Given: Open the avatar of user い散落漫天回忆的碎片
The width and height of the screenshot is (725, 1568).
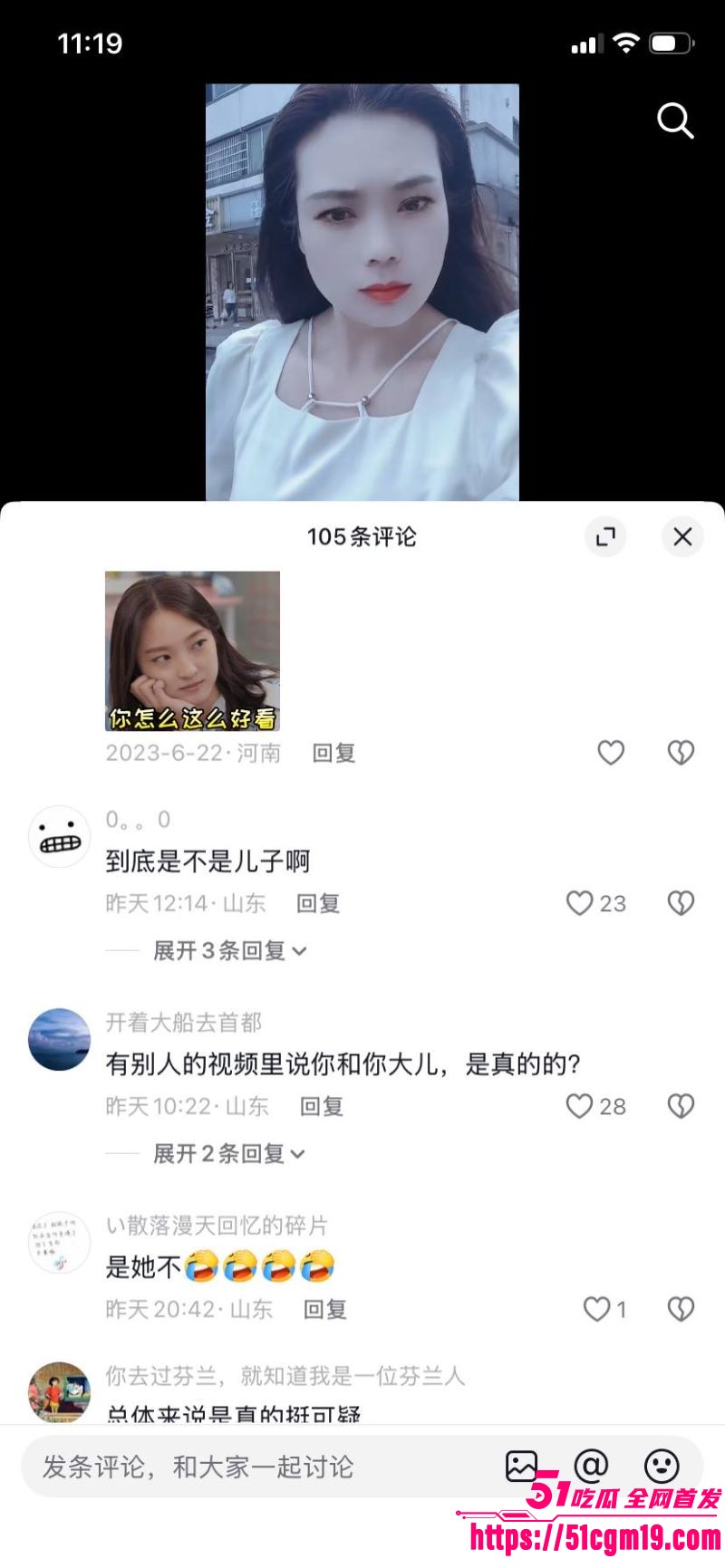Looking at the screenshot, I should click(x=59, y=1241).
